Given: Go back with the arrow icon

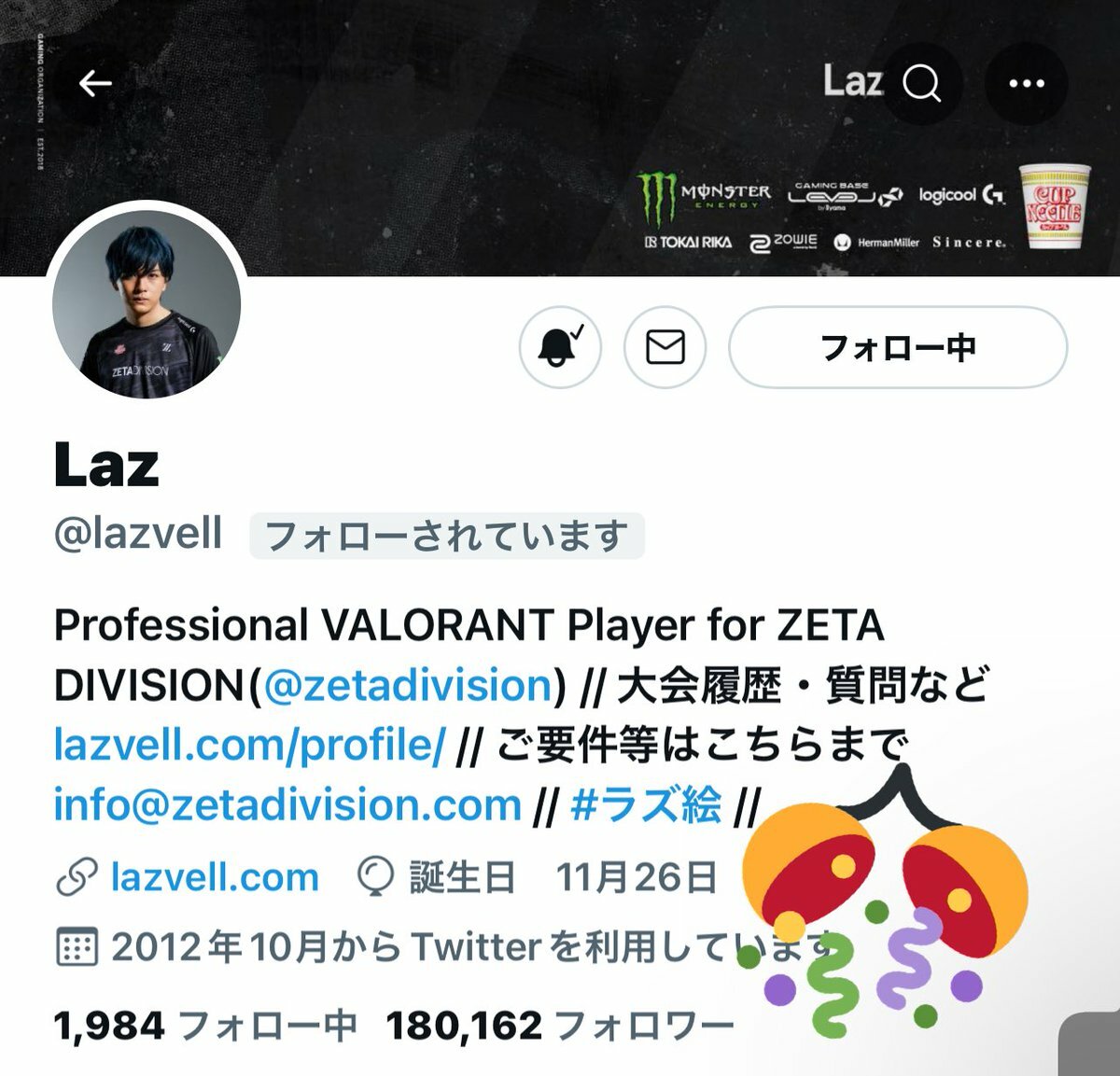Looking at the screenshot, I should pos(95,84).
